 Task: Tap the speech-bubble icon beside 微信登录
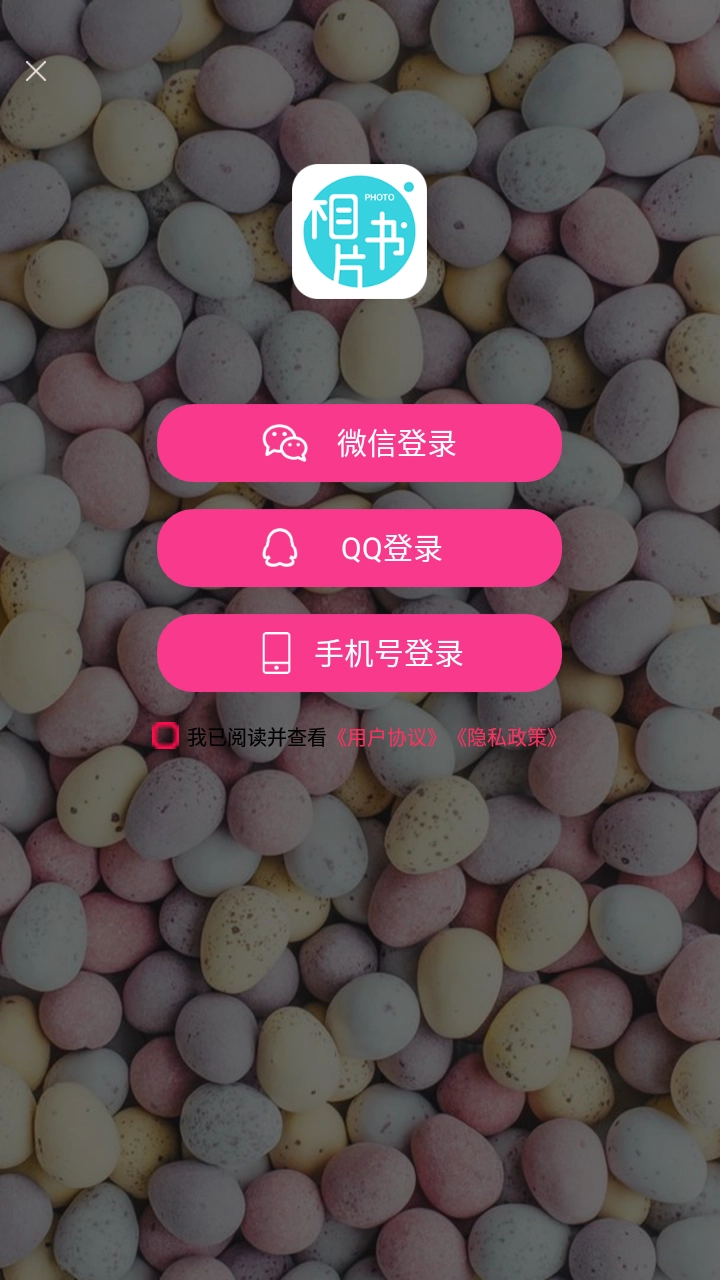pyautogui.click(x=283, y=443)
